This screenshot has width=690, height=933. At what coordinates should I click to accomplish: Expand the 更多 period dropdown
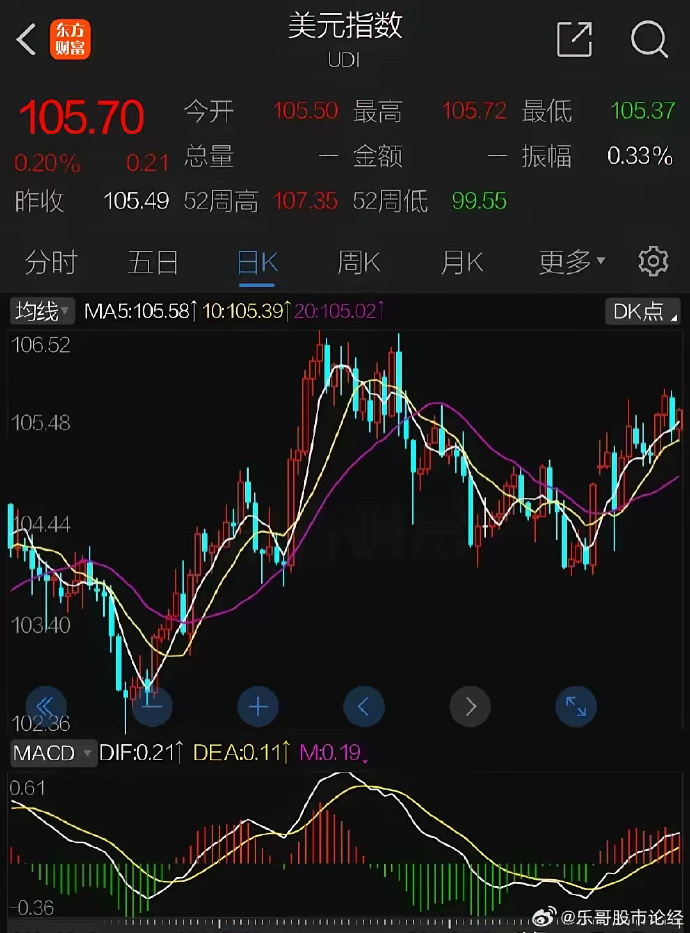[x=572, y=263]
